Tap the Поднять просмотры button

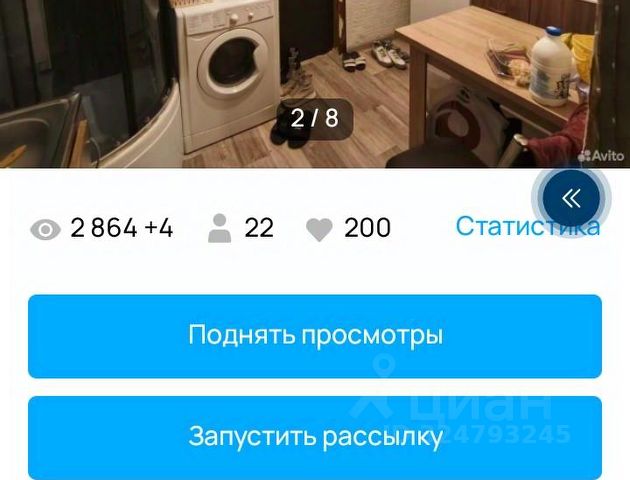coord(315,336)
